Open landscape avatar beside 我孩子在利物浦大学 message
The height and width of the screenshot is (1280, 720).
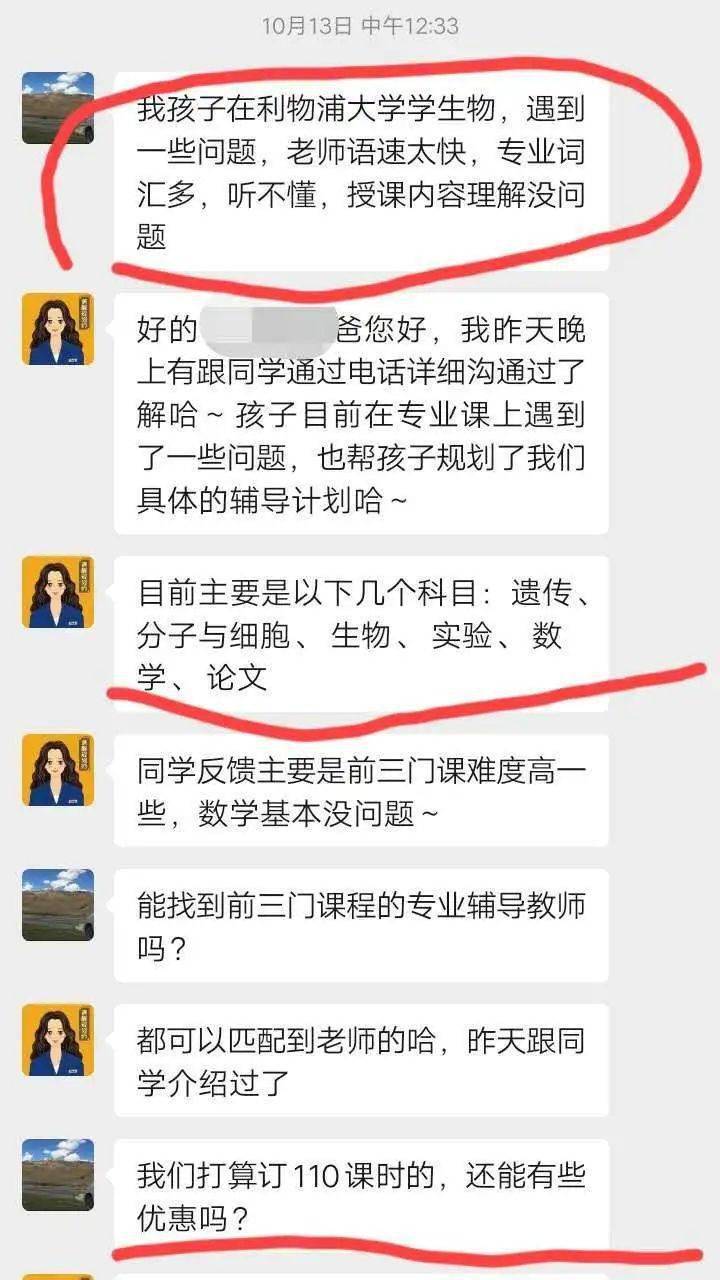(58, 108)
